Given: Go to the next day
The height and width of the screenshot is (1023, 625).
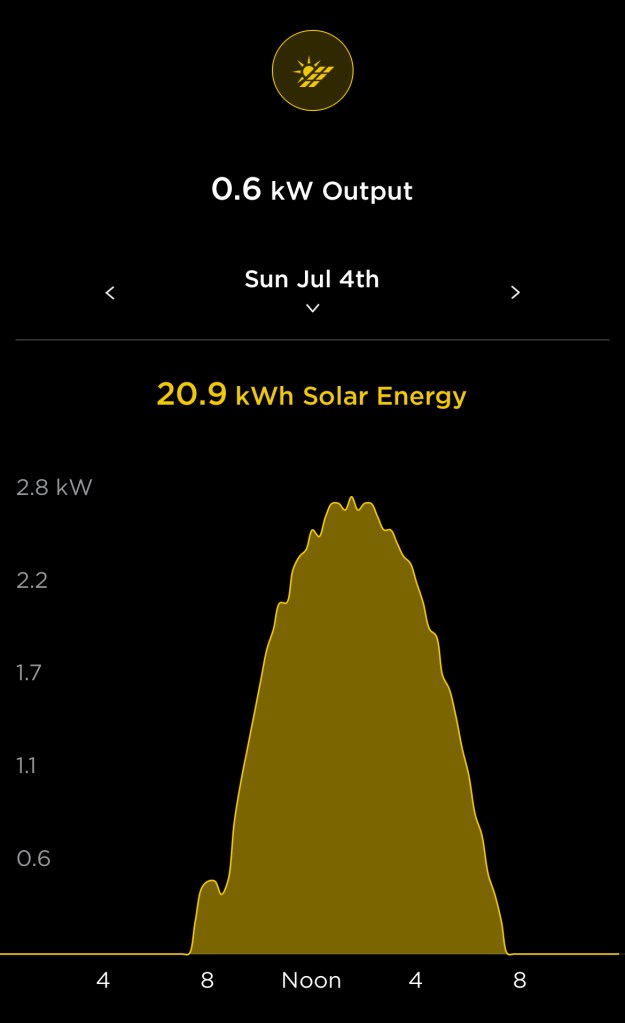Looking at the screenshot, I should [x=515, y=293].
